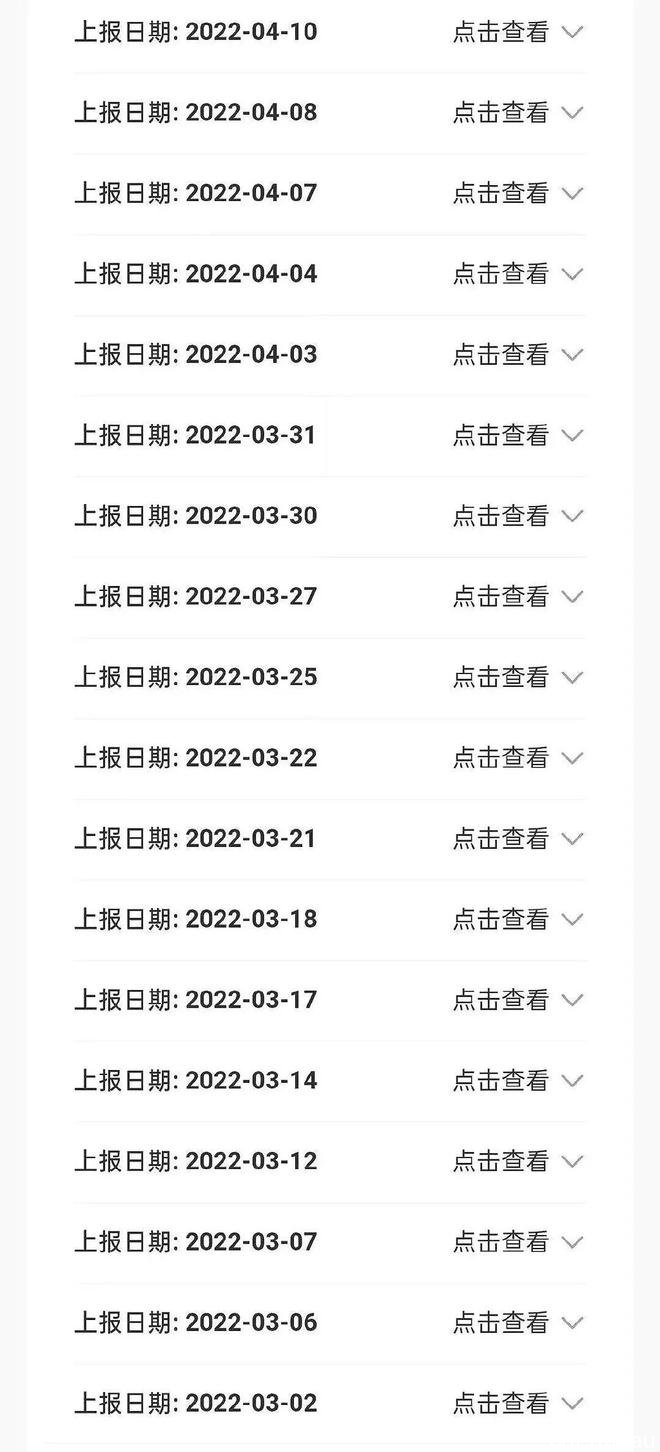Open the 2022-03-27 report details
This screenshot has height=1452, width=660.
(x=517, y=596)
